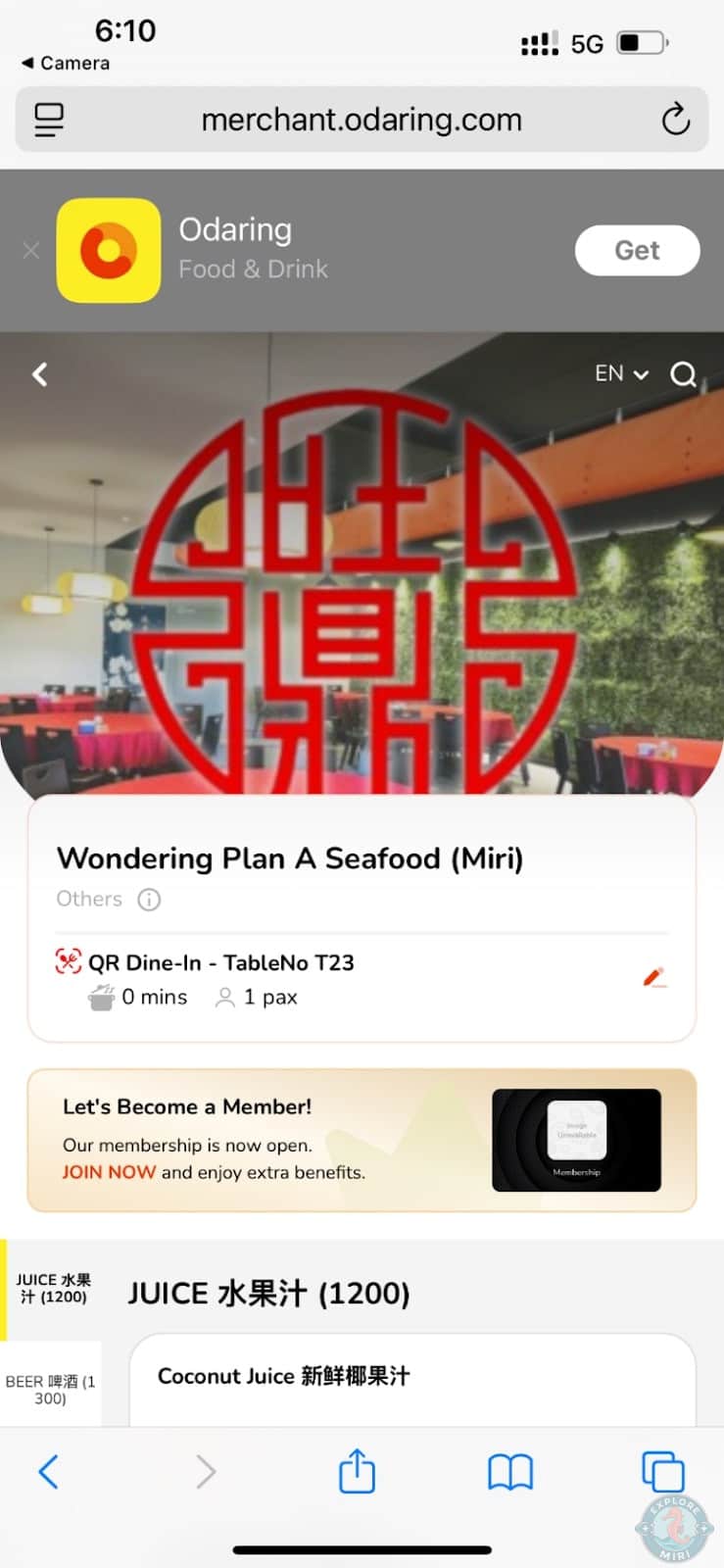Screen dimensions: 724x1568
Task: Tap the JOIN NOW membership link
Action: click(109, 1171)
